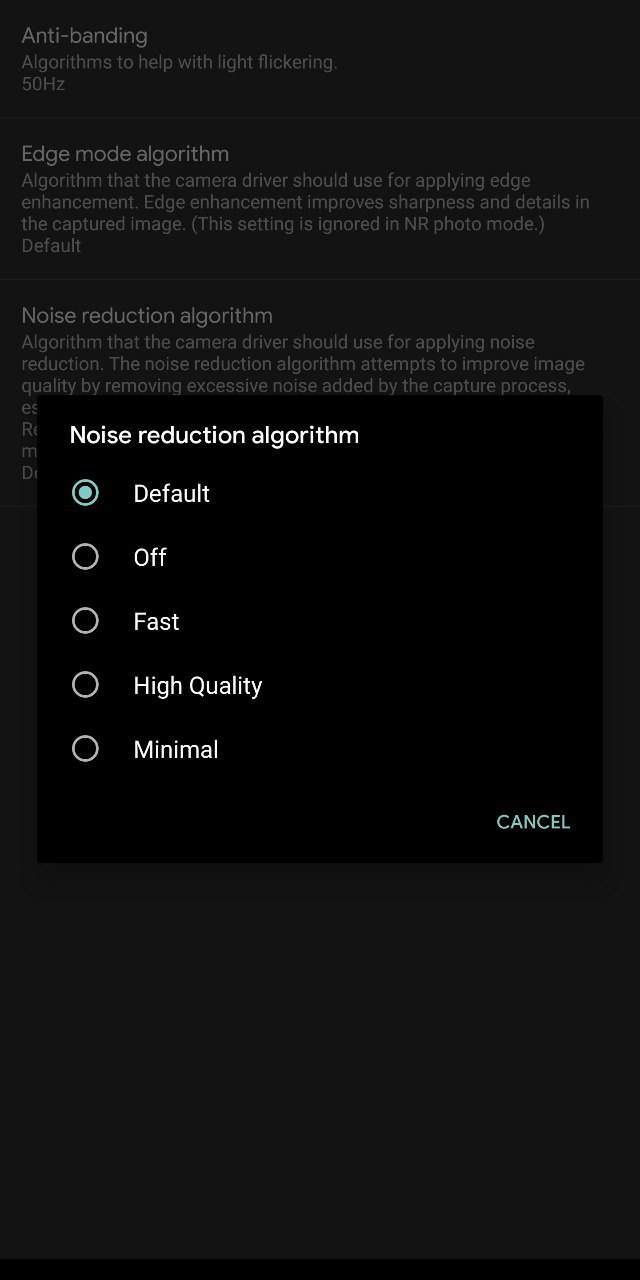The height and width of the screenshot is (1280, 640).
Task: Dismiss the dialog with Cancel
Action: click(533, 822)
